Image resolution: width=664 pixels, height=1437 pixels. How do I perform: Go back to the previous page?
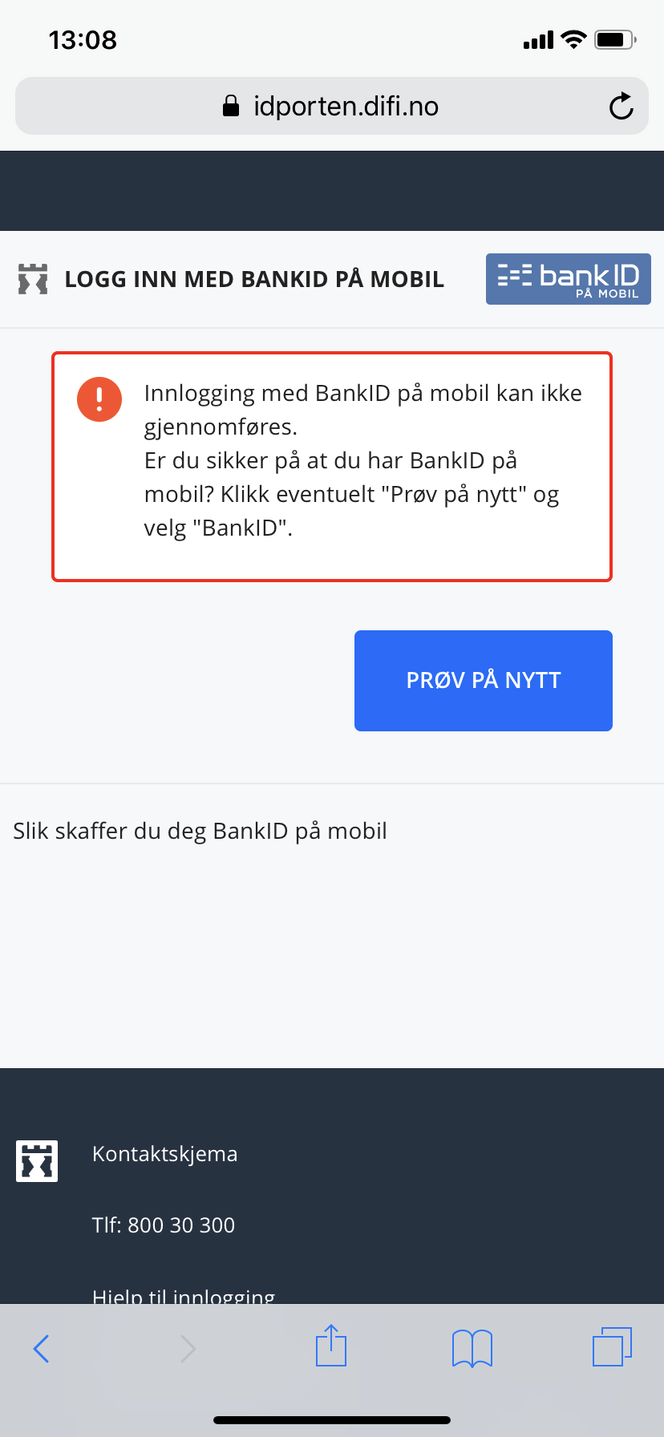coord(41,1349)
